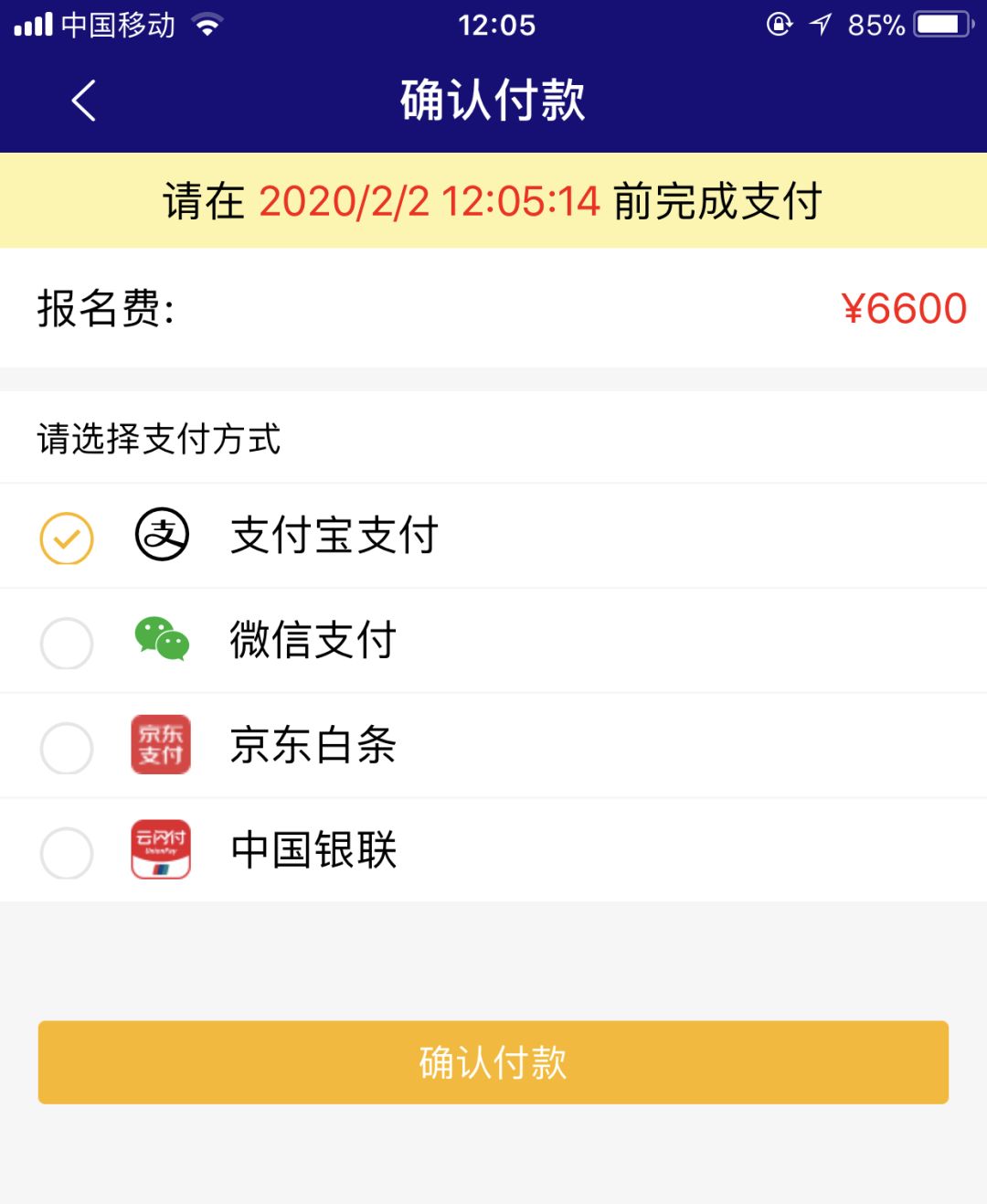987x1204 pixels.
Task: Choose 微信支付 payment option
Action: (x=67, y=643)
